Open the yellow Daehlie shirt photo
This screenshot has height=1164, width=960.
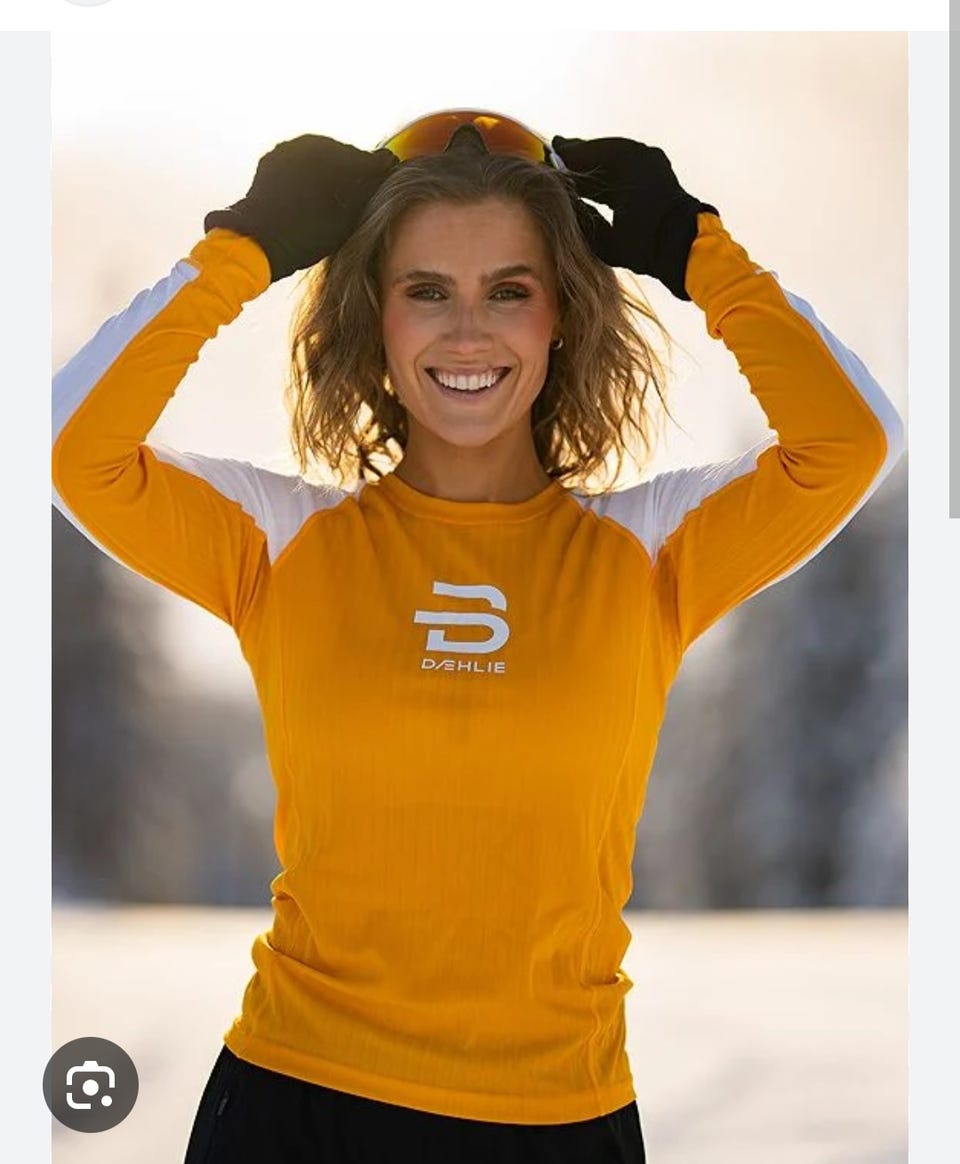[x=480, y=600]
